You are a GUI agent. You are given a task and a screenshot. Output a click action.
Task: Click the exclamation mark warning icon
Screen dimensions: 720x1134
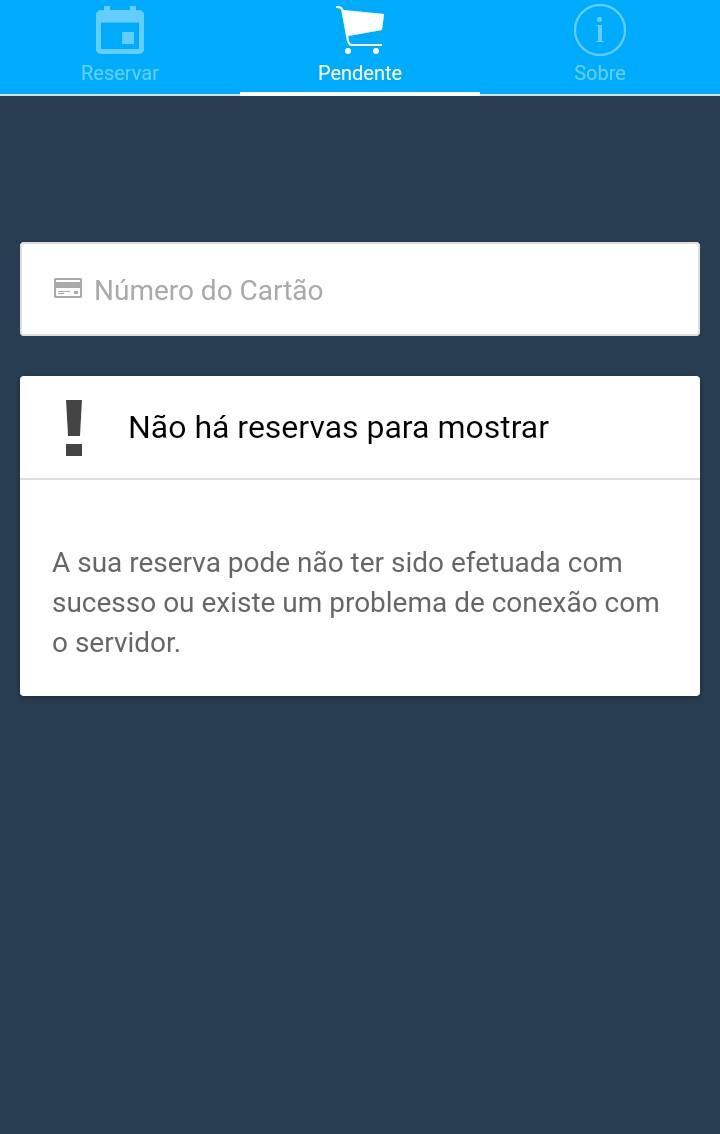(x=74, y=426)
